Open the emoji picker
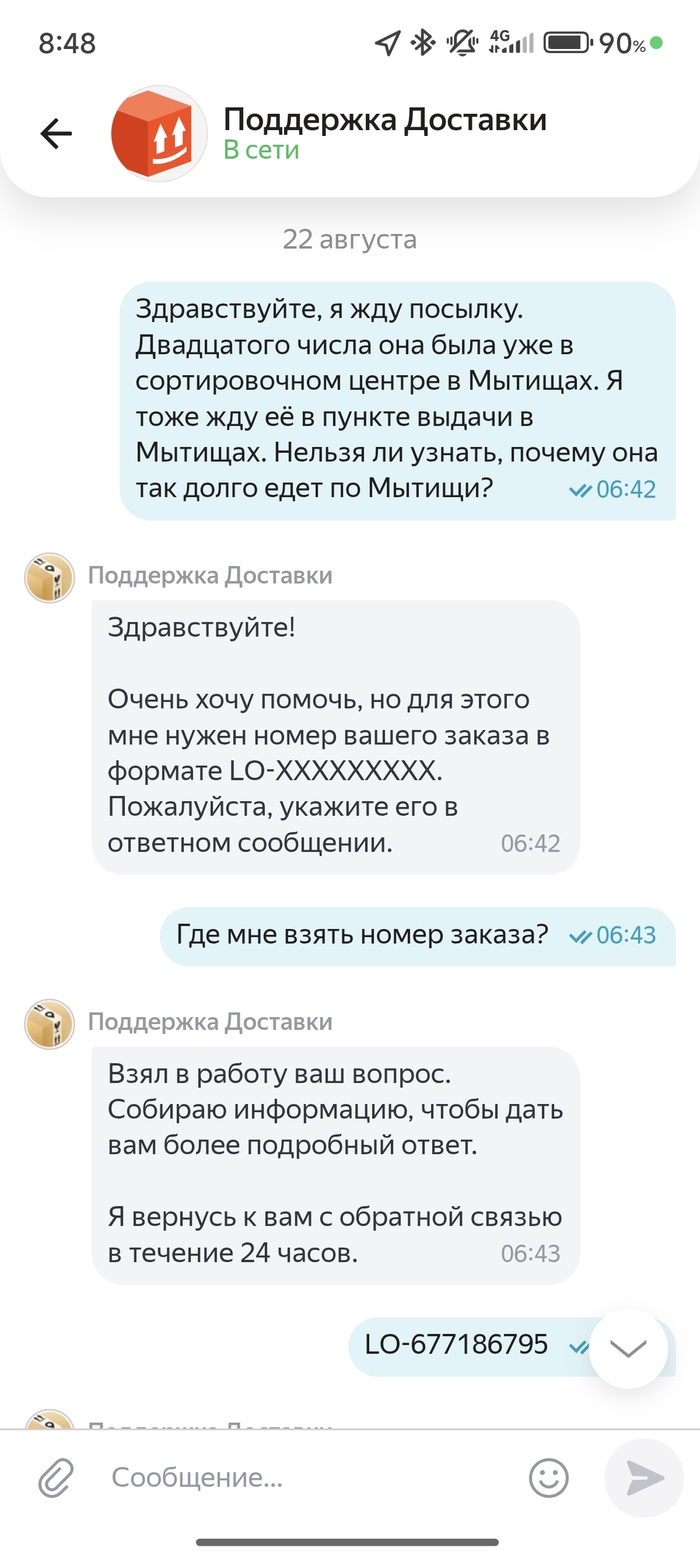The width and height of the screenshot is (700, 1558). [x=548, y=1477]
